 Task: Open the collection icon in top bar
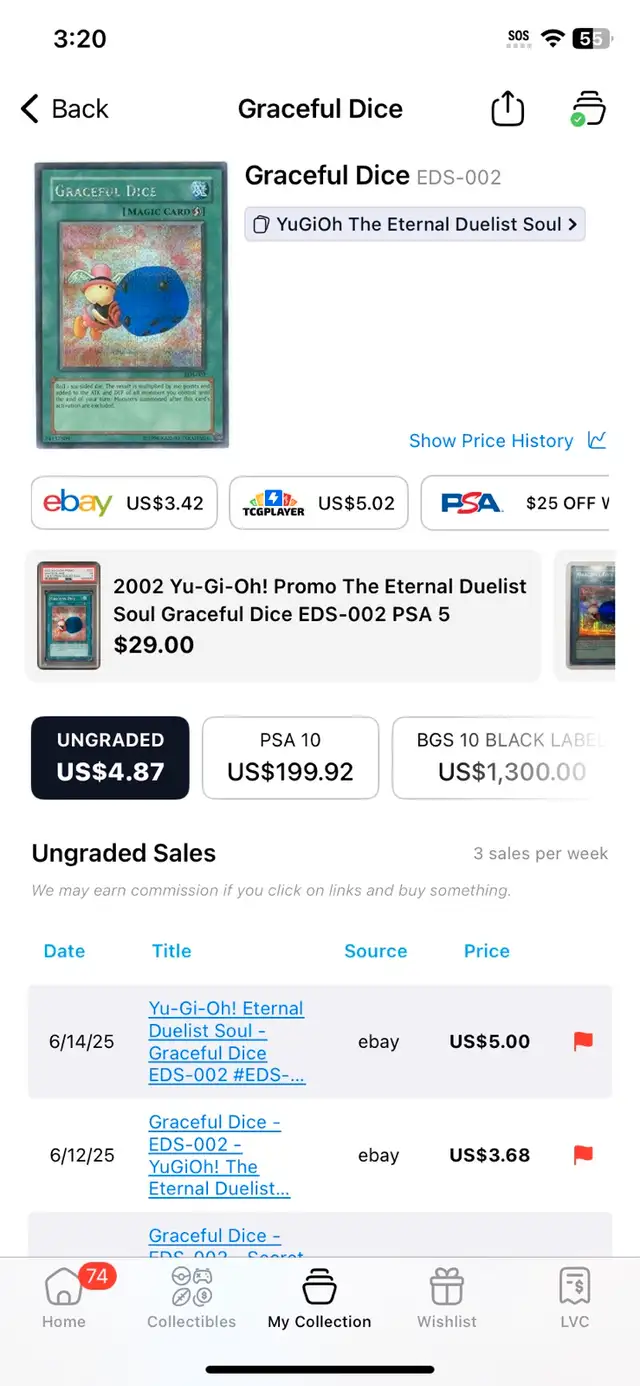pos(588,108)
